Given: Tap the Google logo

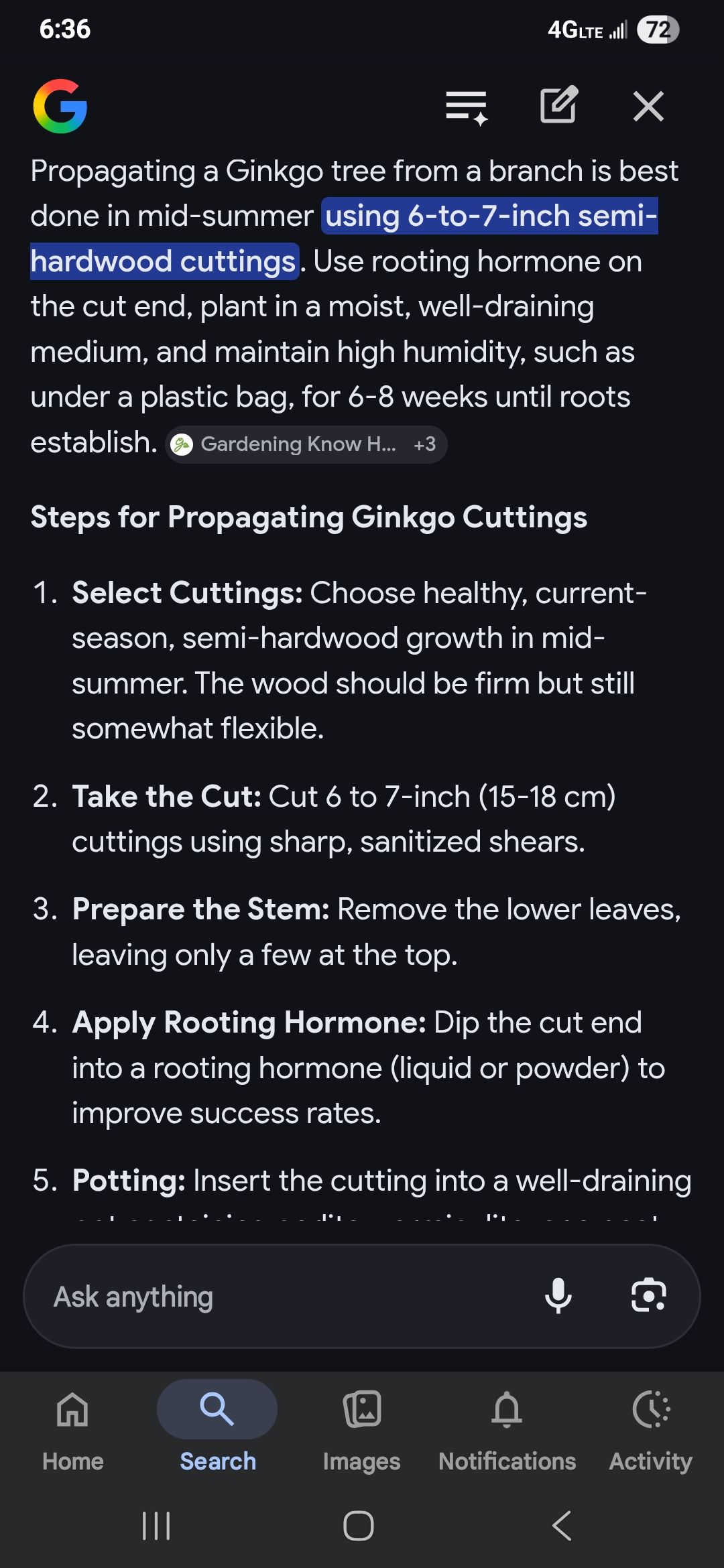Looking at the screenshot, I should 60,107.
